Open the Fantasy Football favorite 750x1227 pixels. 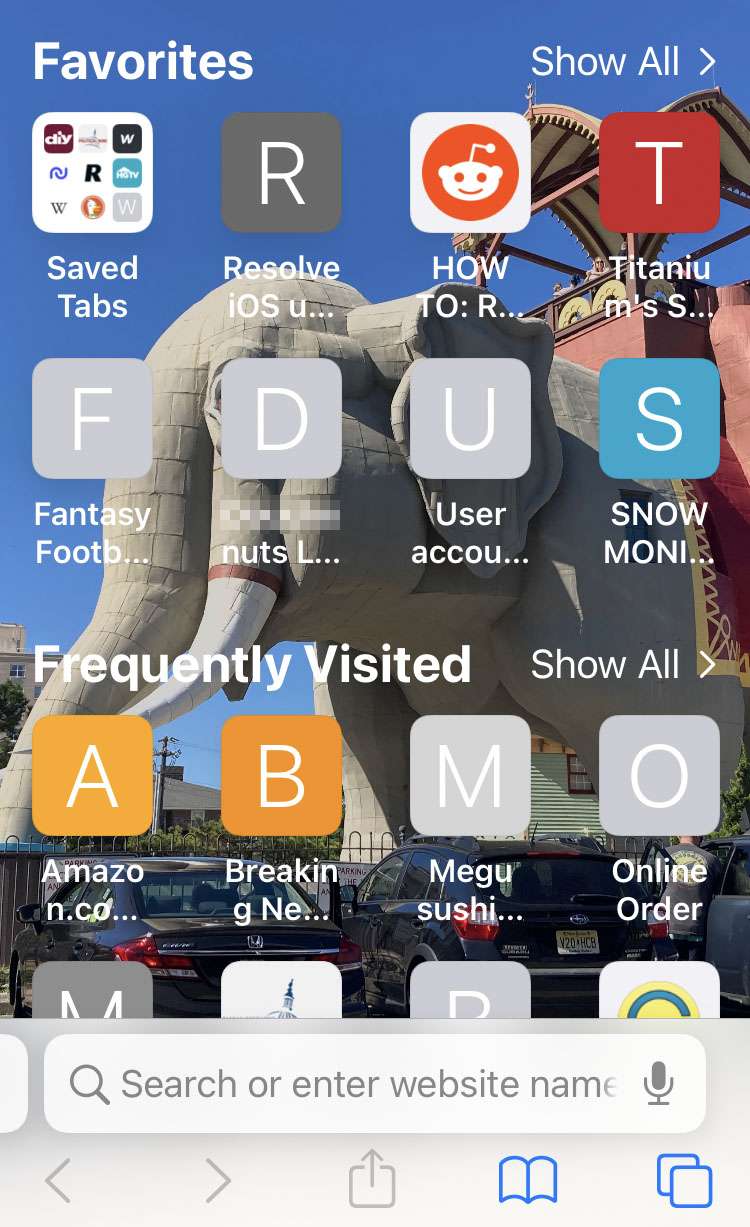coord(93,418)
